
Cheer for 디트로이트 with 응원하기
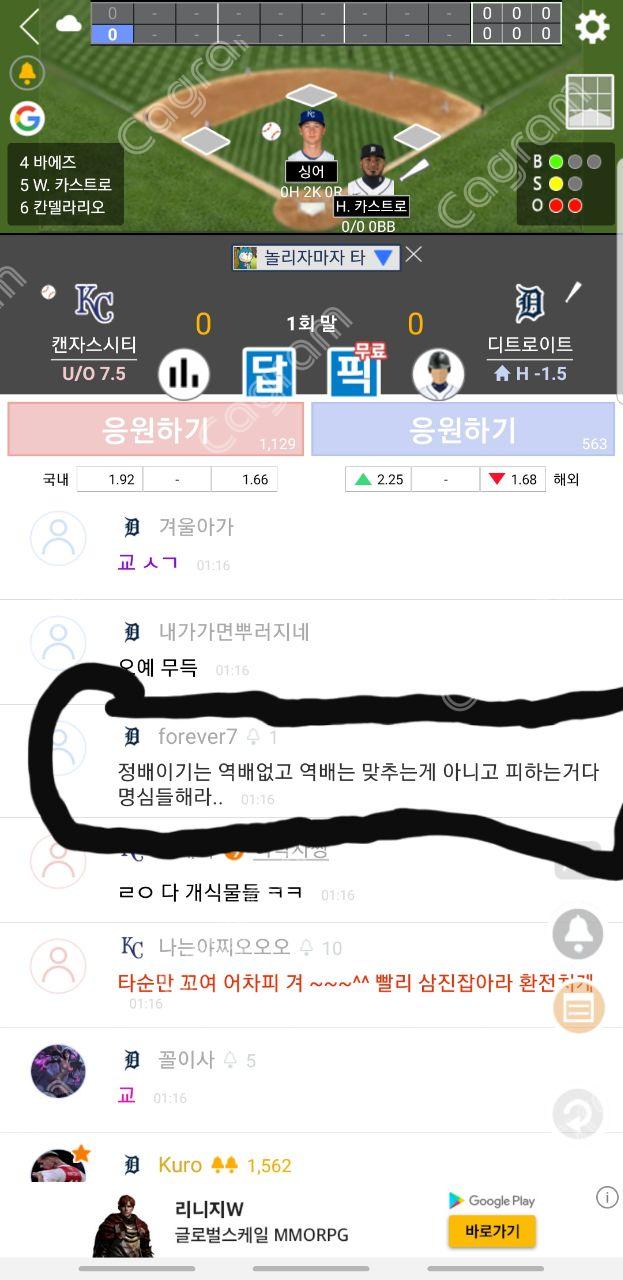(463, 430)
